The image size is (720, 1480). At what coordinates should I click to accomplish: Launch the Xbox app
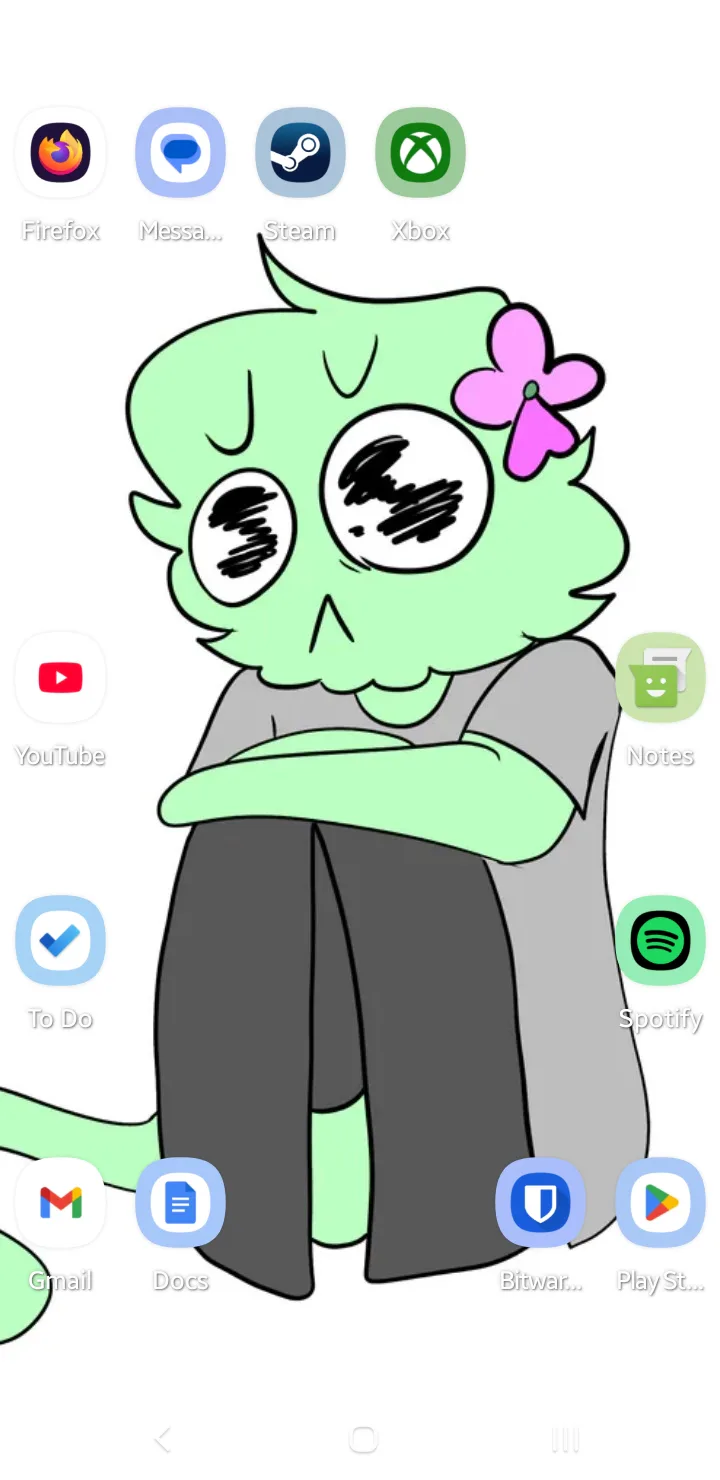[420, 153]
